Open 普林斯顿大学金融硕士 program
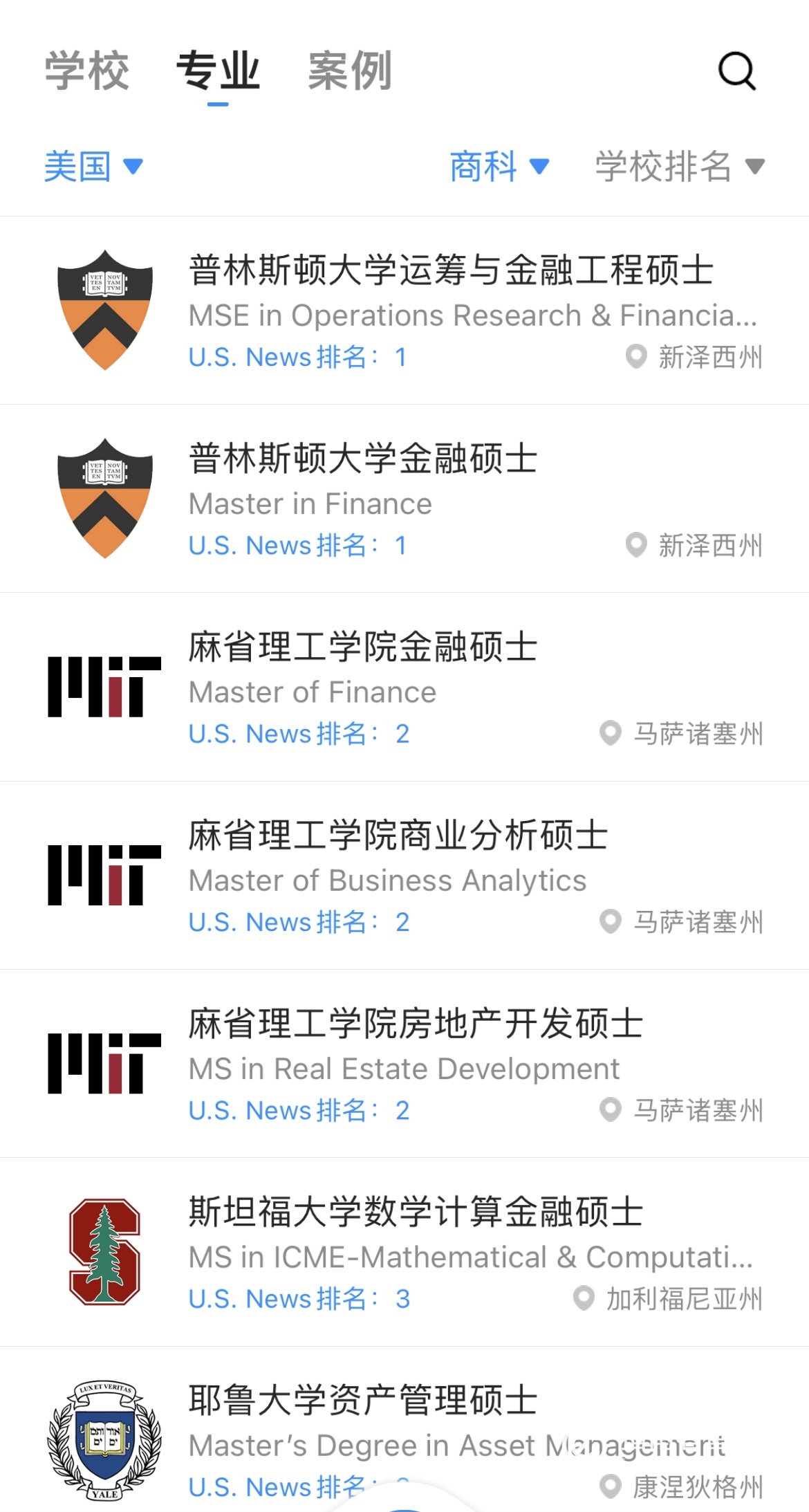This screenshot has height=1512, width=809. (x=404, y=499)
